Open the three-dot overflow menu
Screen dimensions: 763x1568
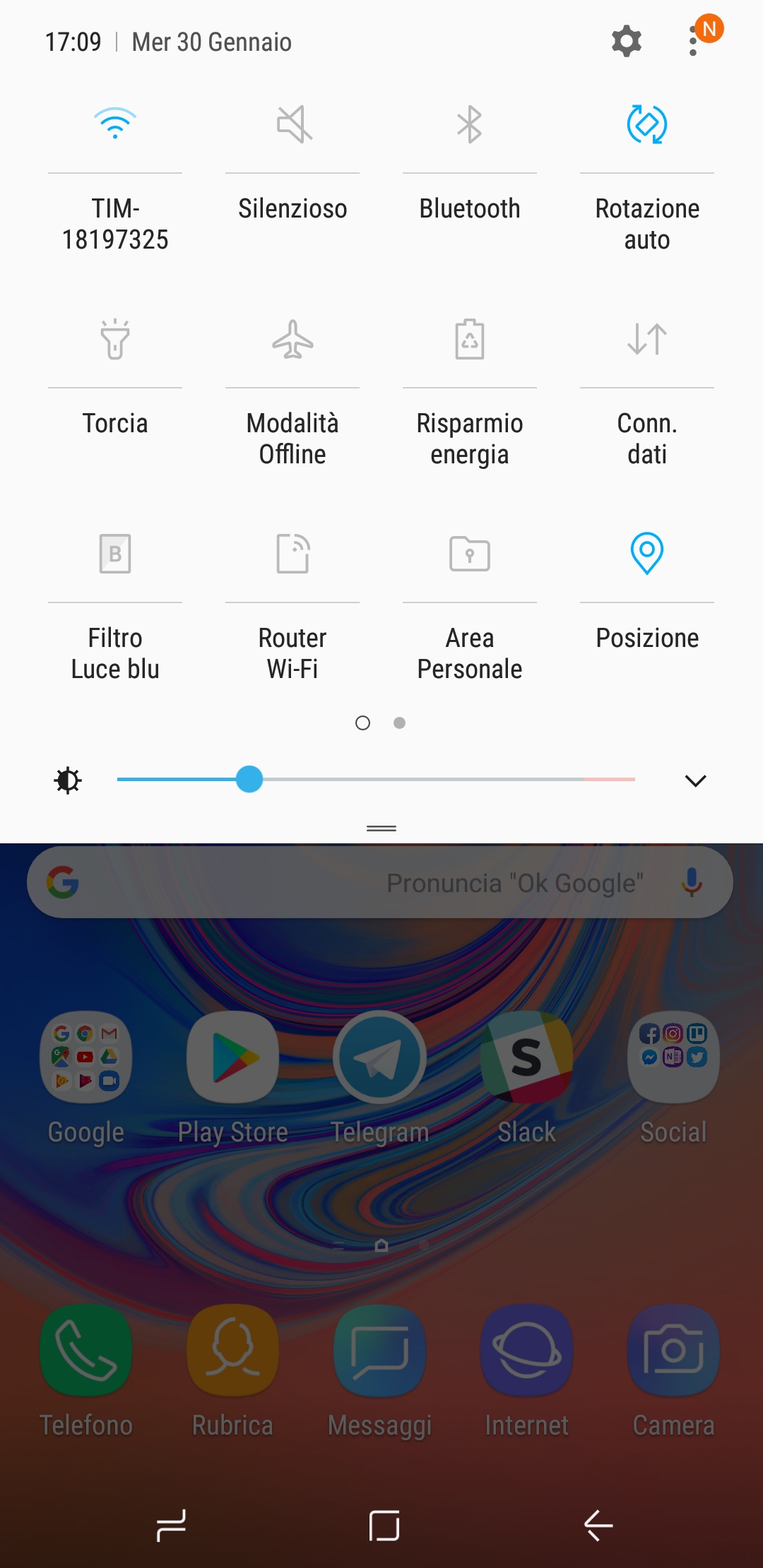[x=694, y=42]
